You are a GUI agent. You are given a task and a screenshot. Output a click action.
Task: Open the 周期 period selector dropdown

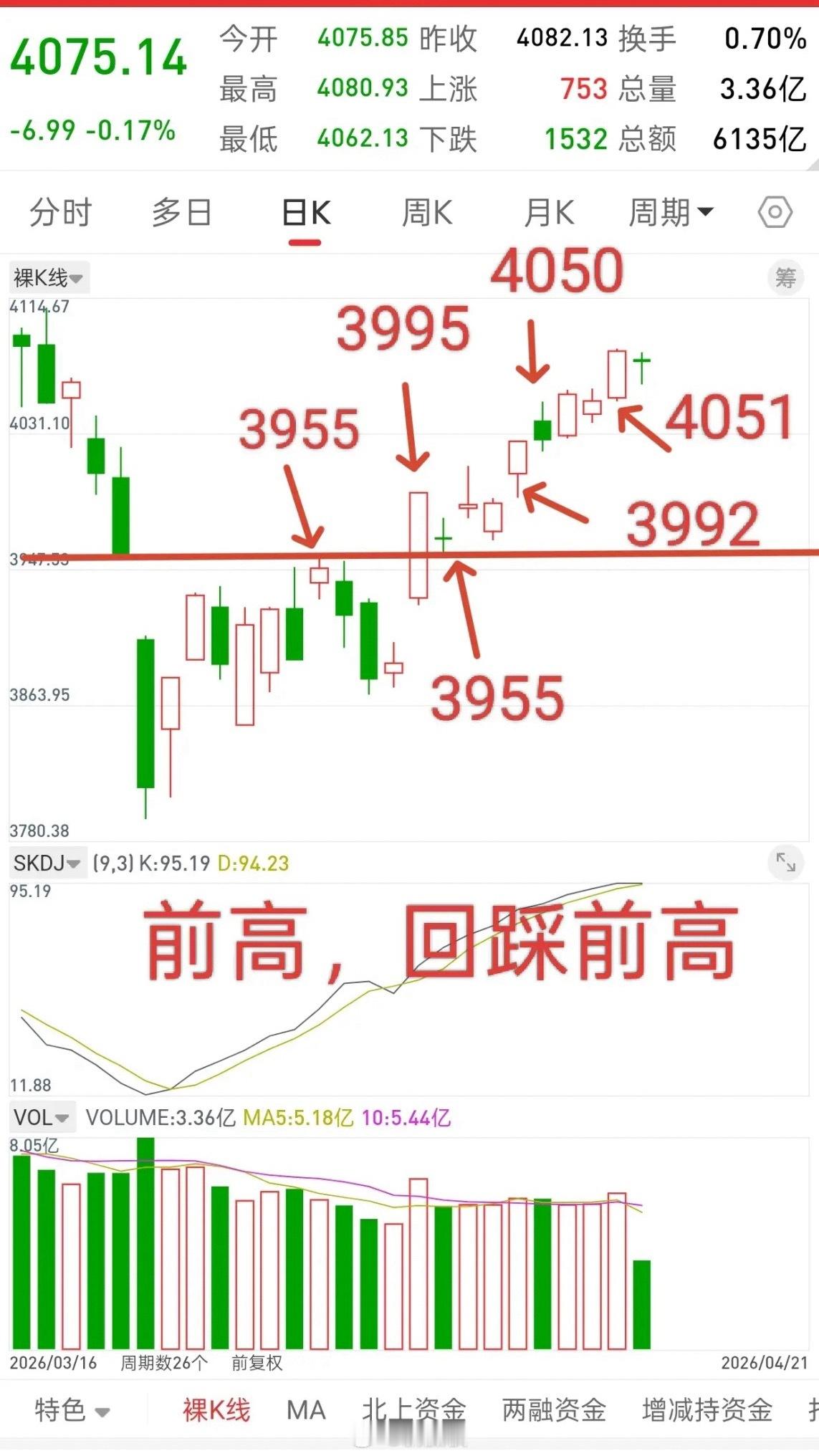pyautogui.click(x=668, y=212)
